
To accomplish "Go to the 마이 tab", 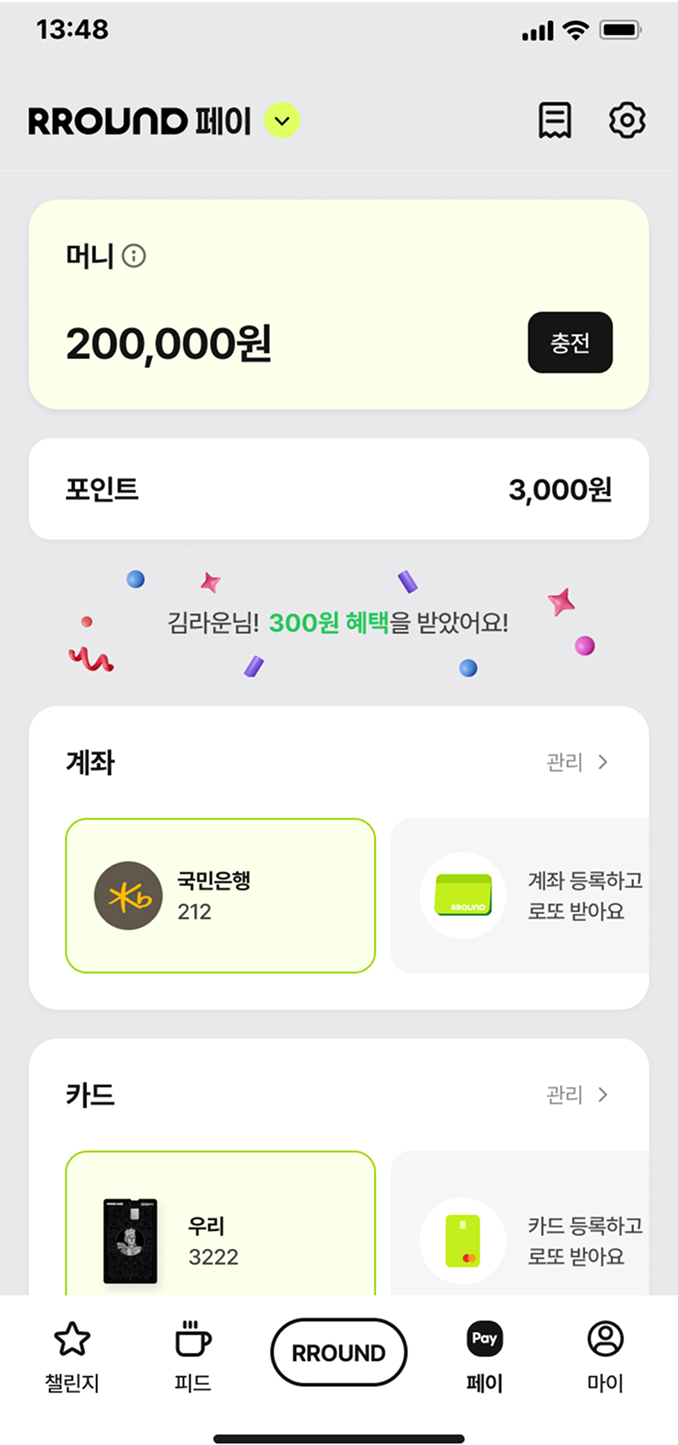I will 605,1357.
